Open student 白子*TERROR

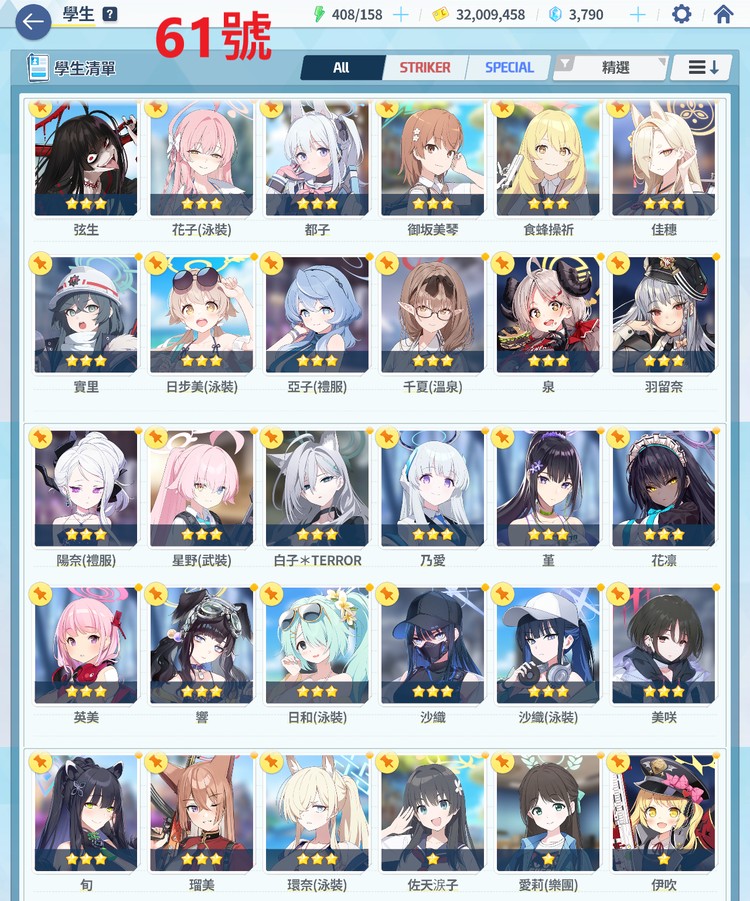coord(317,491)
